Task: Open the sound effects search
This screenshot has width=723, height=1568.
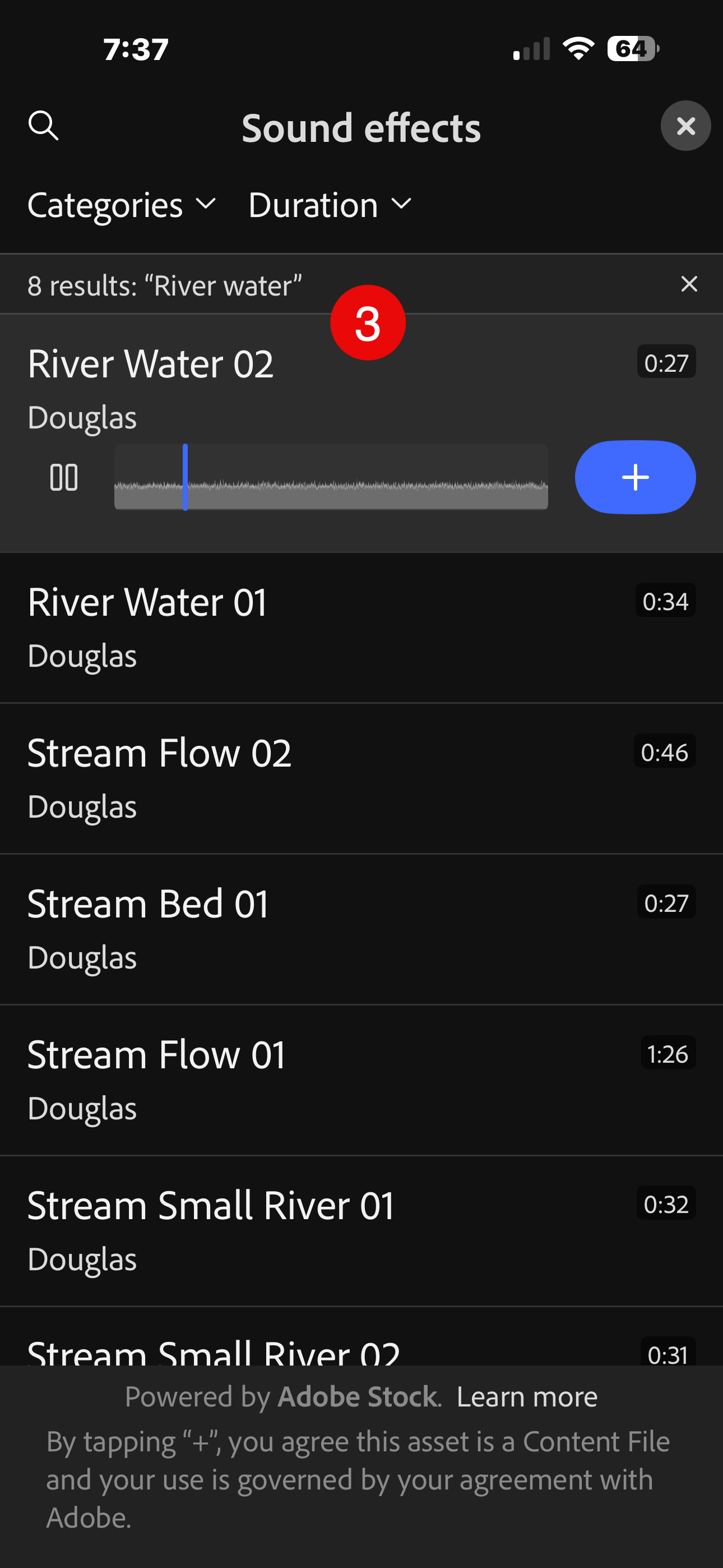Action: pos(43,126)
